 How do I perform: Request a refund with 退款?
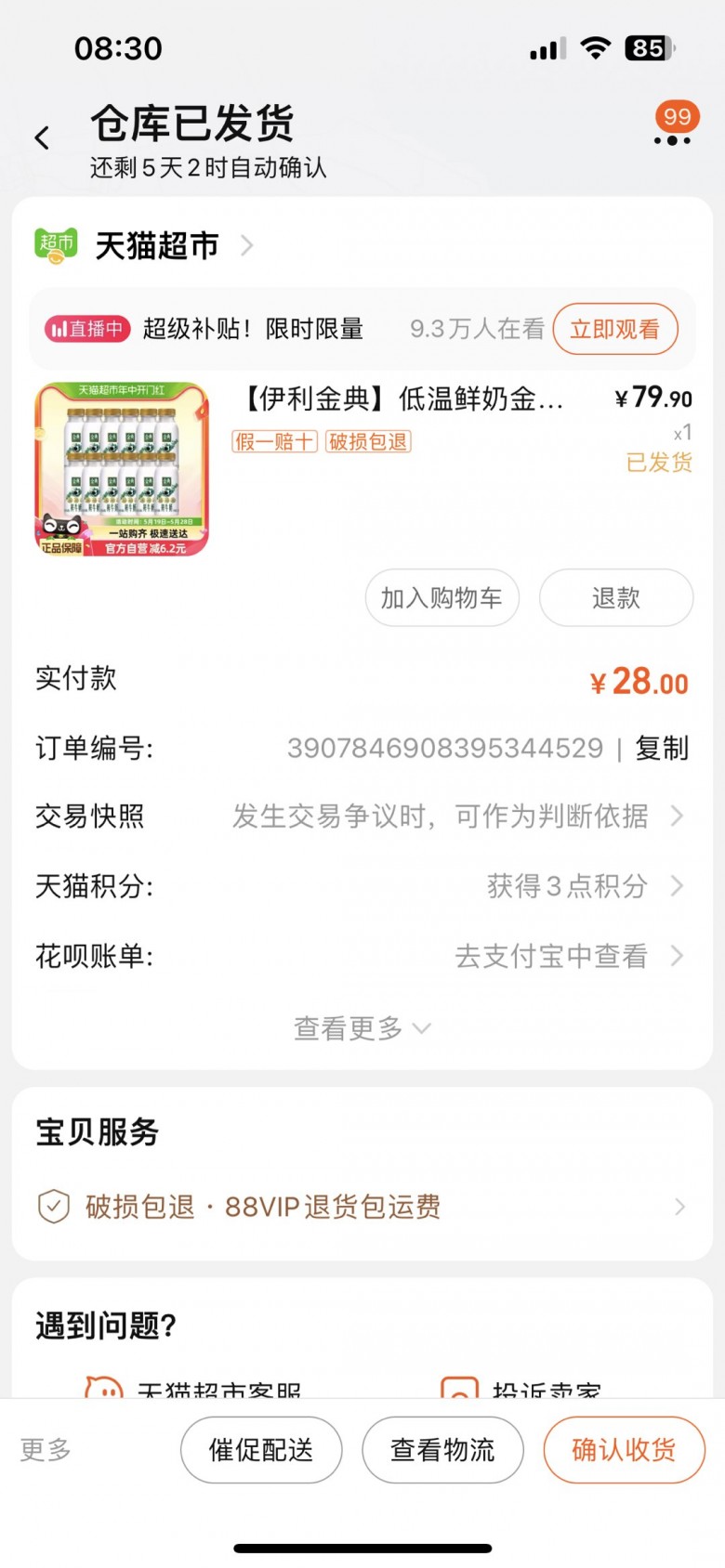click(x=615, y=598)
